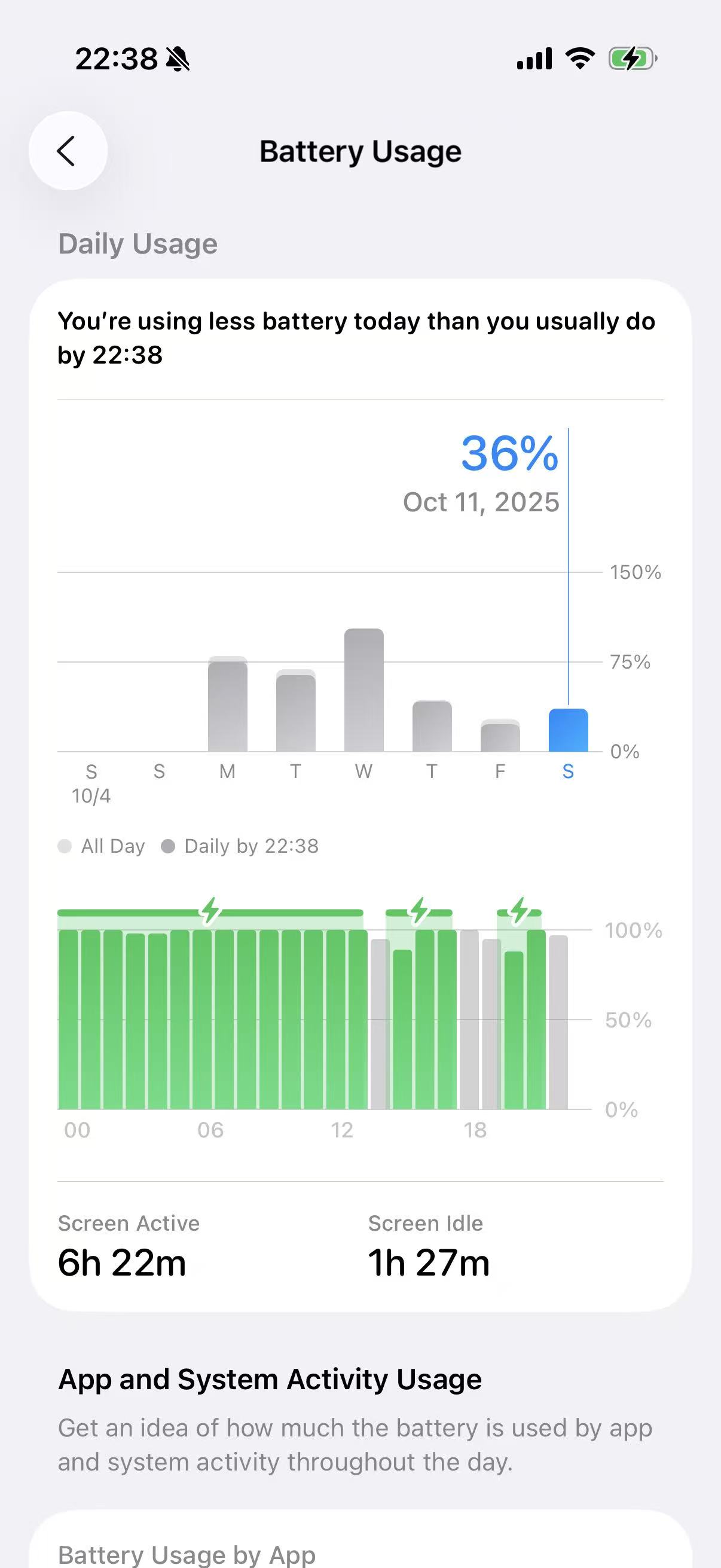The image size is (721, 1568).
Task: Select the first Tuesday bar after Monday
Action: pyautogui.click(x=296, y=712)
